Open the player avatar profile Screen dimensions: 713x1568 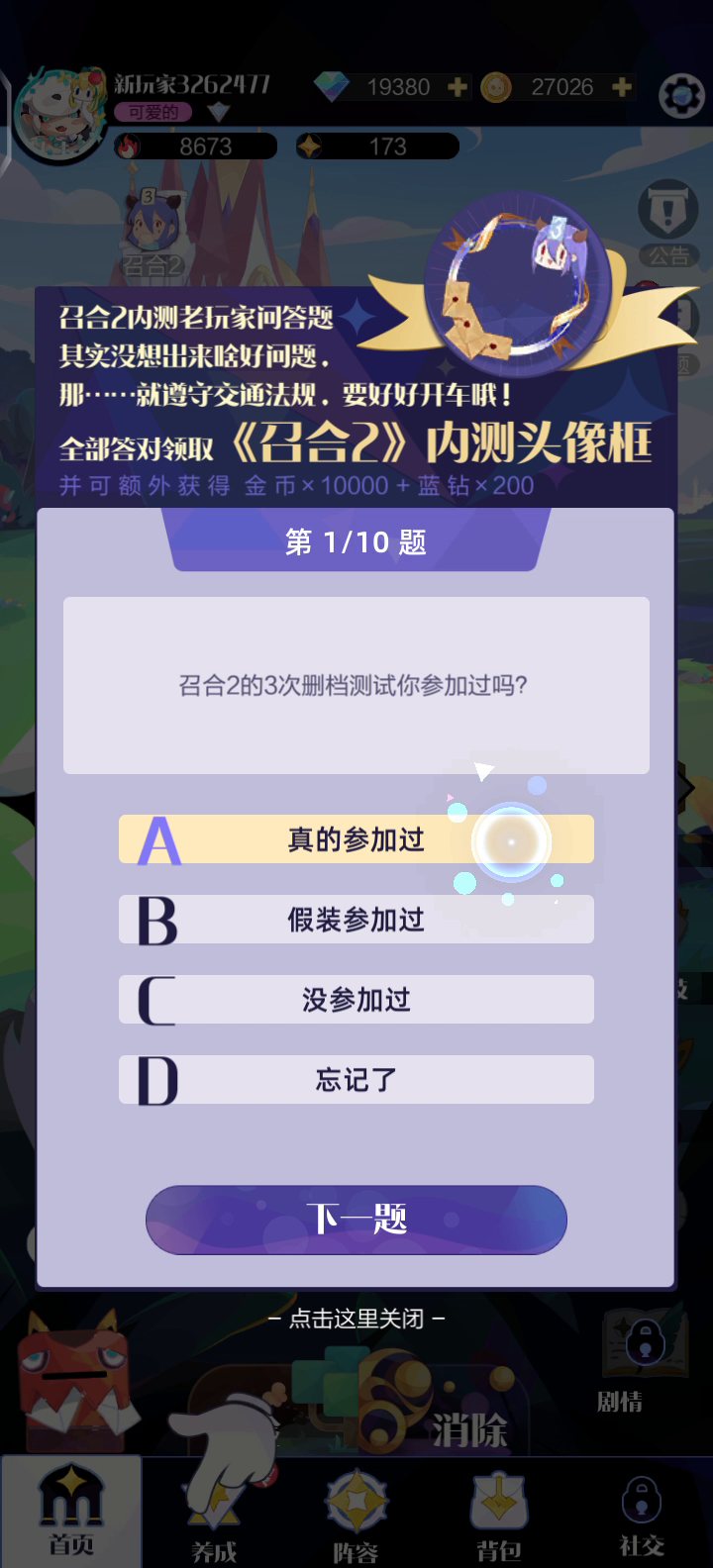tap(59, 114)
